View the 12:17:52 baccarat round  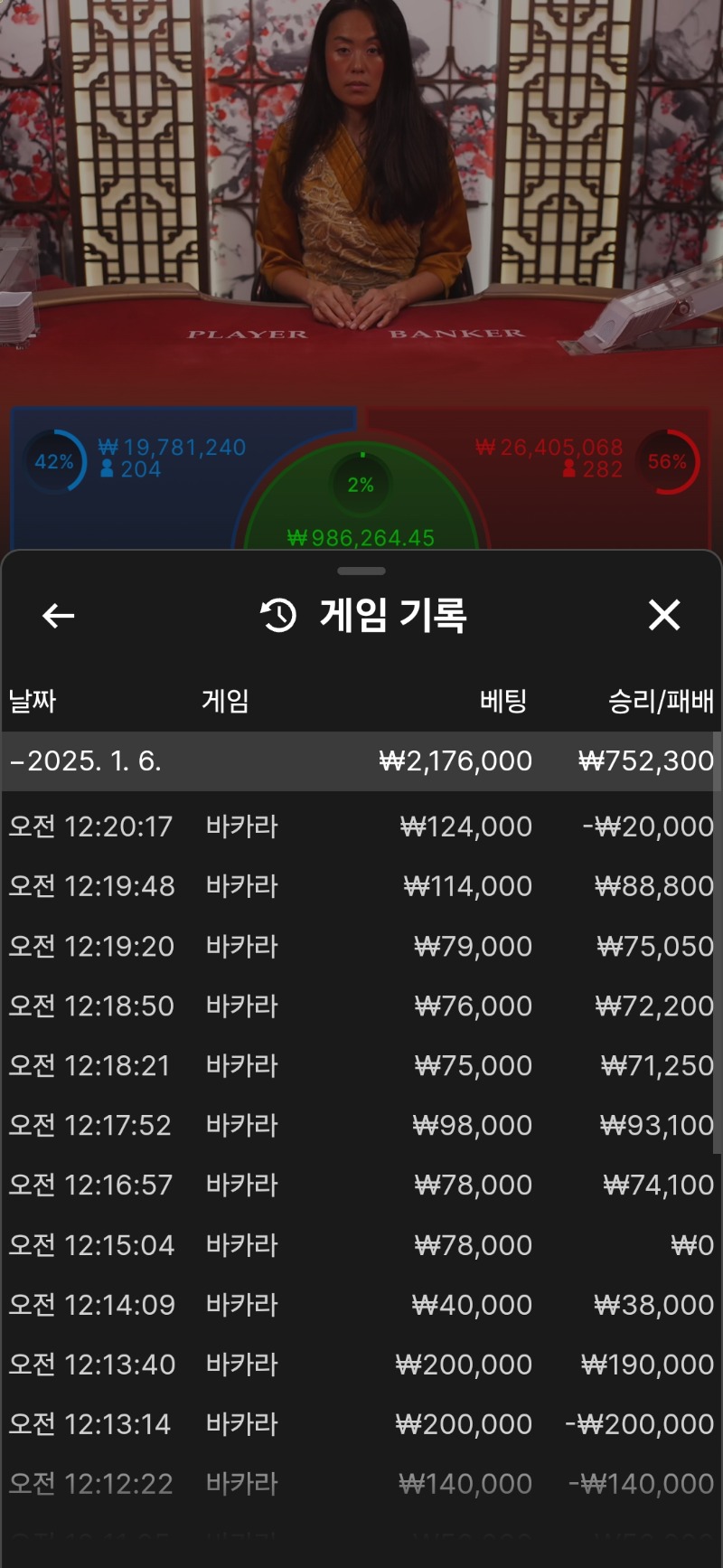coord(361,1125)
